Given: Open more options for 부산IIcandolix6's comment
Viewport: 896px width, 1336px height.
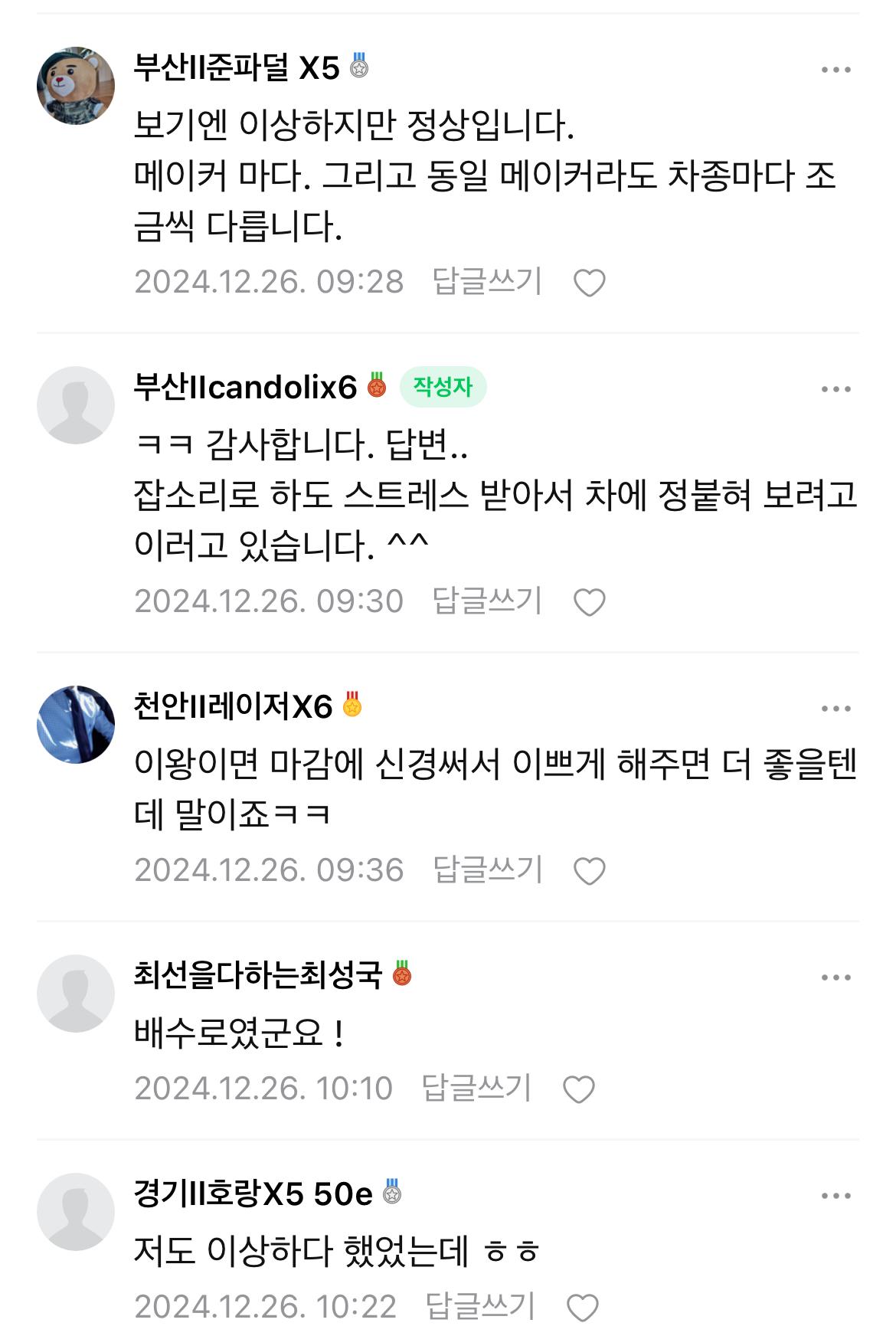Looking at the screenshot, I should (x=836, y=389).
